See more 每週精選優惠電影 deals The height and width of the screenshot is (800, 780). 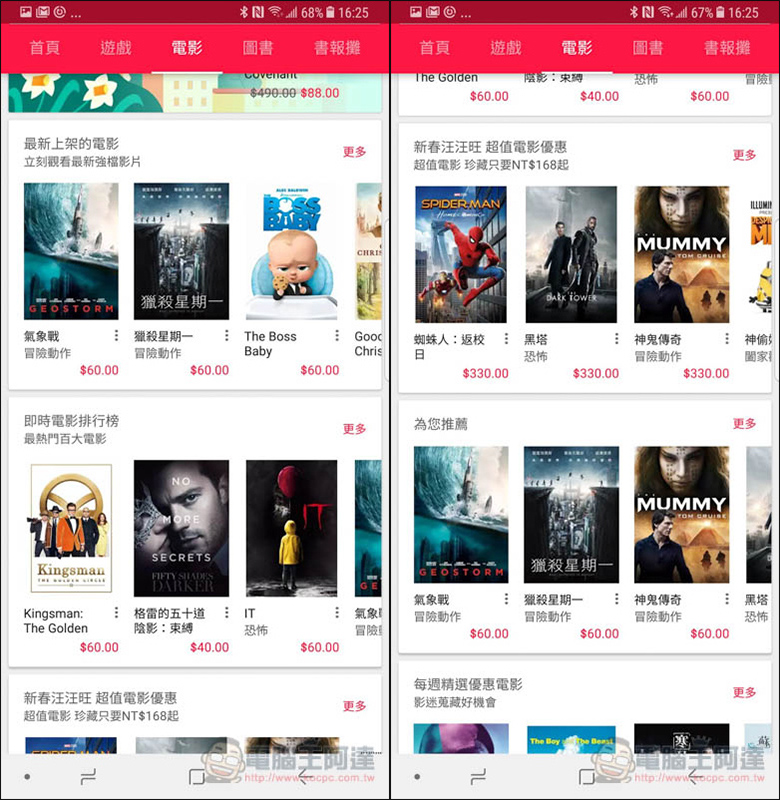tap(744, 692)
